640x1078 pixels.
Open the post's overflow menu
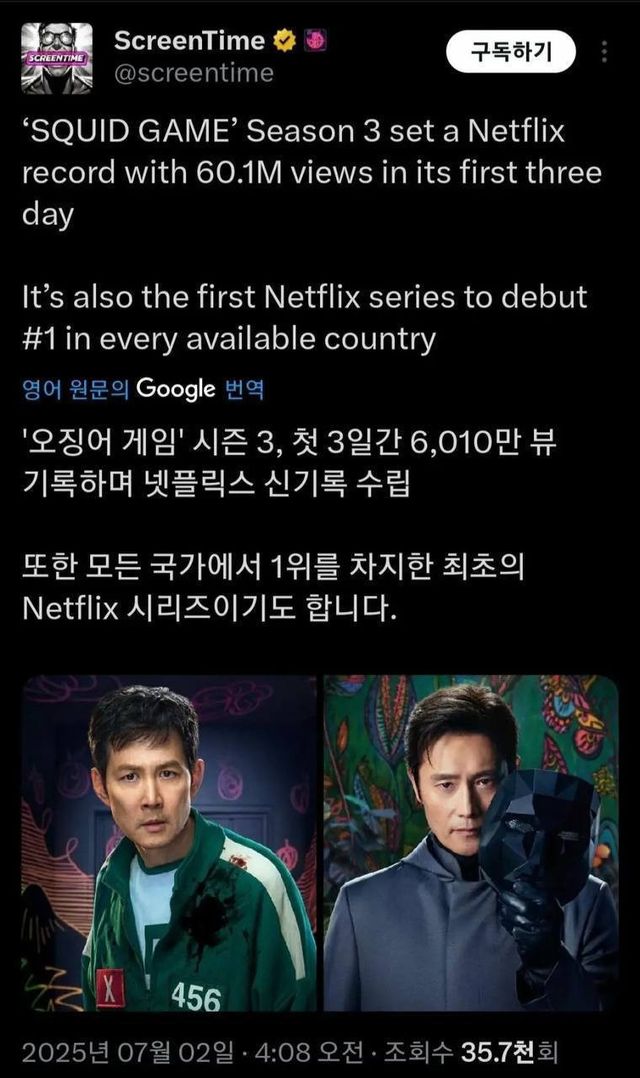pyautogui.click(x=604, y=52)
